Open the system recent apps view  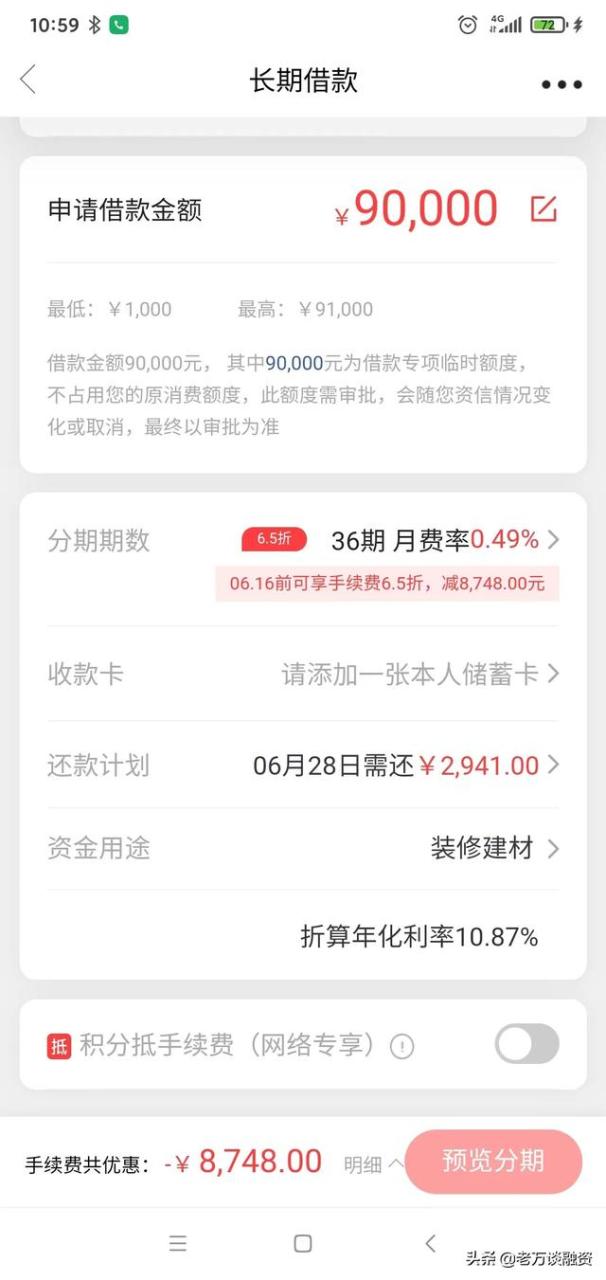pos(178,1243)
